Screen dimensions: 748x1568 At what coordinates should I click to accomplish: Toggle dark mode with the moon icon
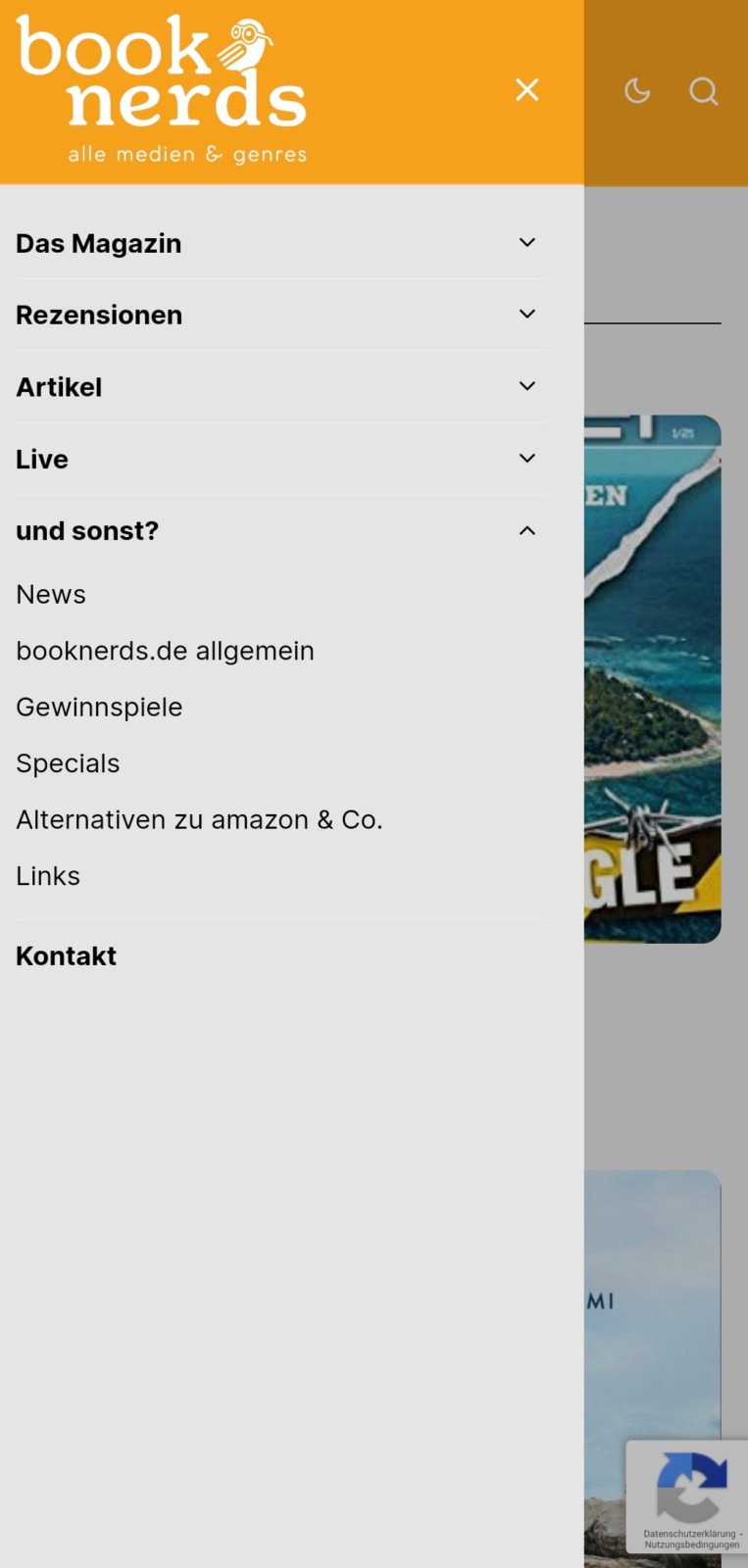point(637,91)
